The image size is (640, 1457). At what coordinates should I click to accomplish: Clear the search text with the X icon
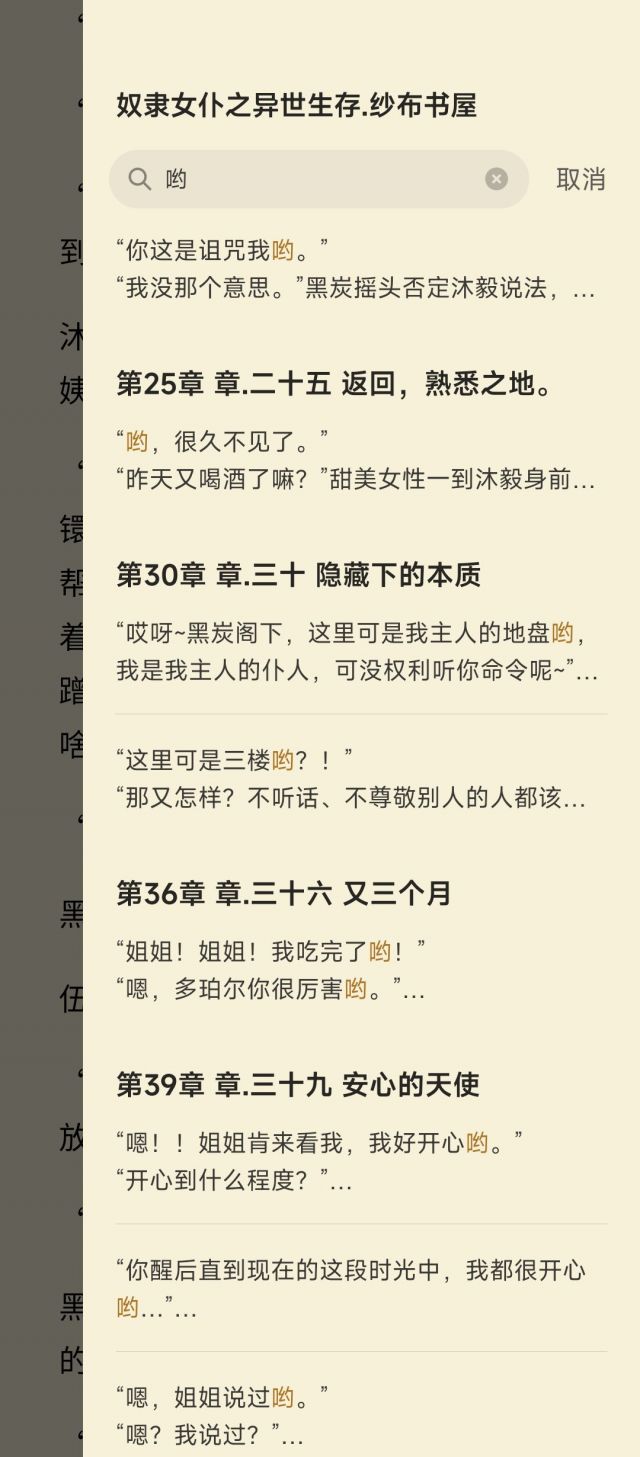click(x=496, y=179)
